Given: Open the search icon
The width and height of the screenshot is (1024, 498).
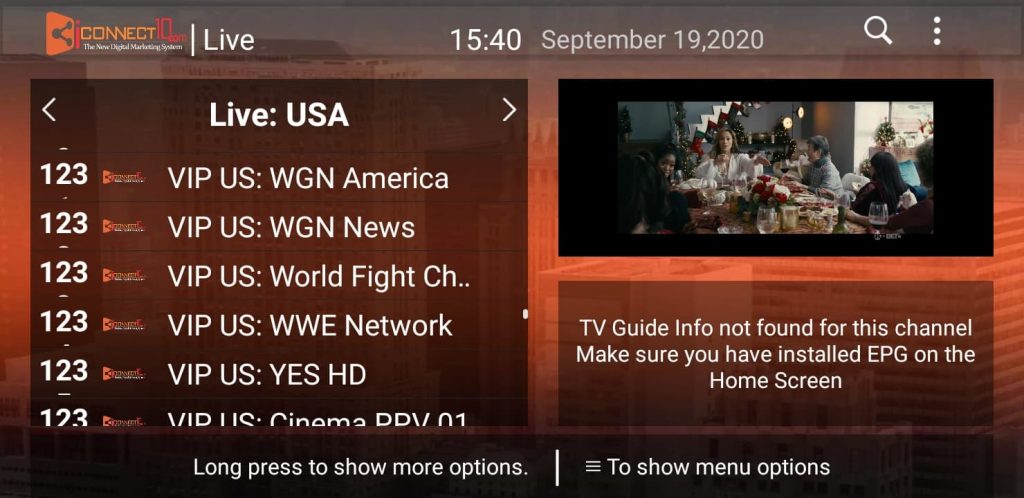Looking at the screenshot, I should pos(878,31).
